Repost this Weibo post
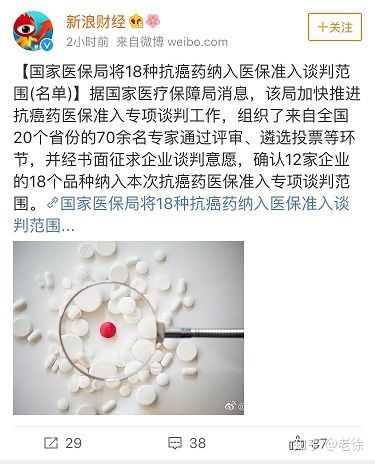Screen dimensions: 375x464 pos(63,443)
